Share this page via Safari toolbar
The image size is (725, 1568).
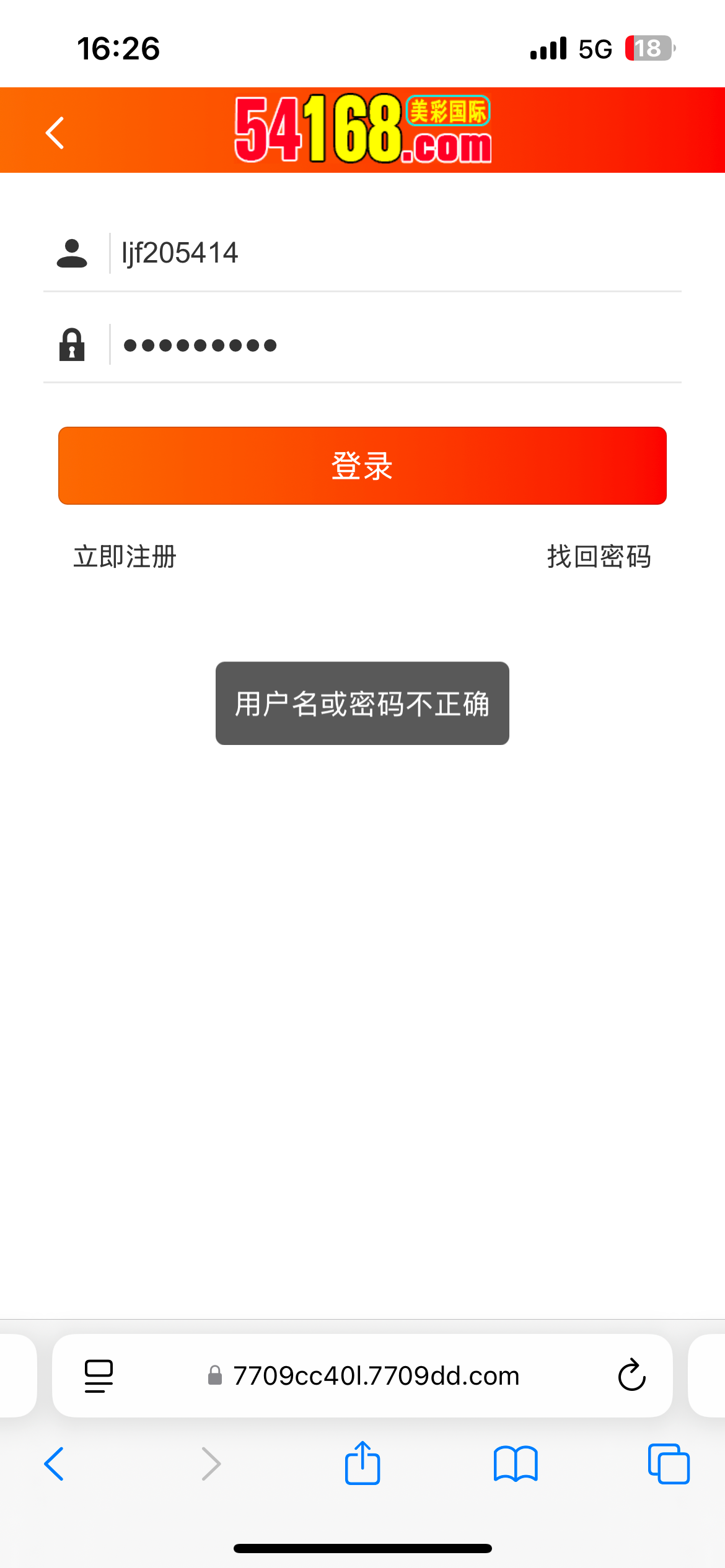[x=362, y=1462]
